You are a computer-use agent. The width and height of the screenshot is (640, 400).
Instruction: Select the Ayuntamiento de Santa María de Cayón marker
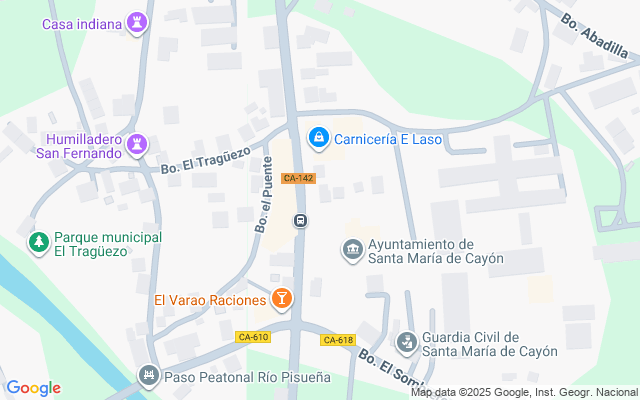point(352,249)
